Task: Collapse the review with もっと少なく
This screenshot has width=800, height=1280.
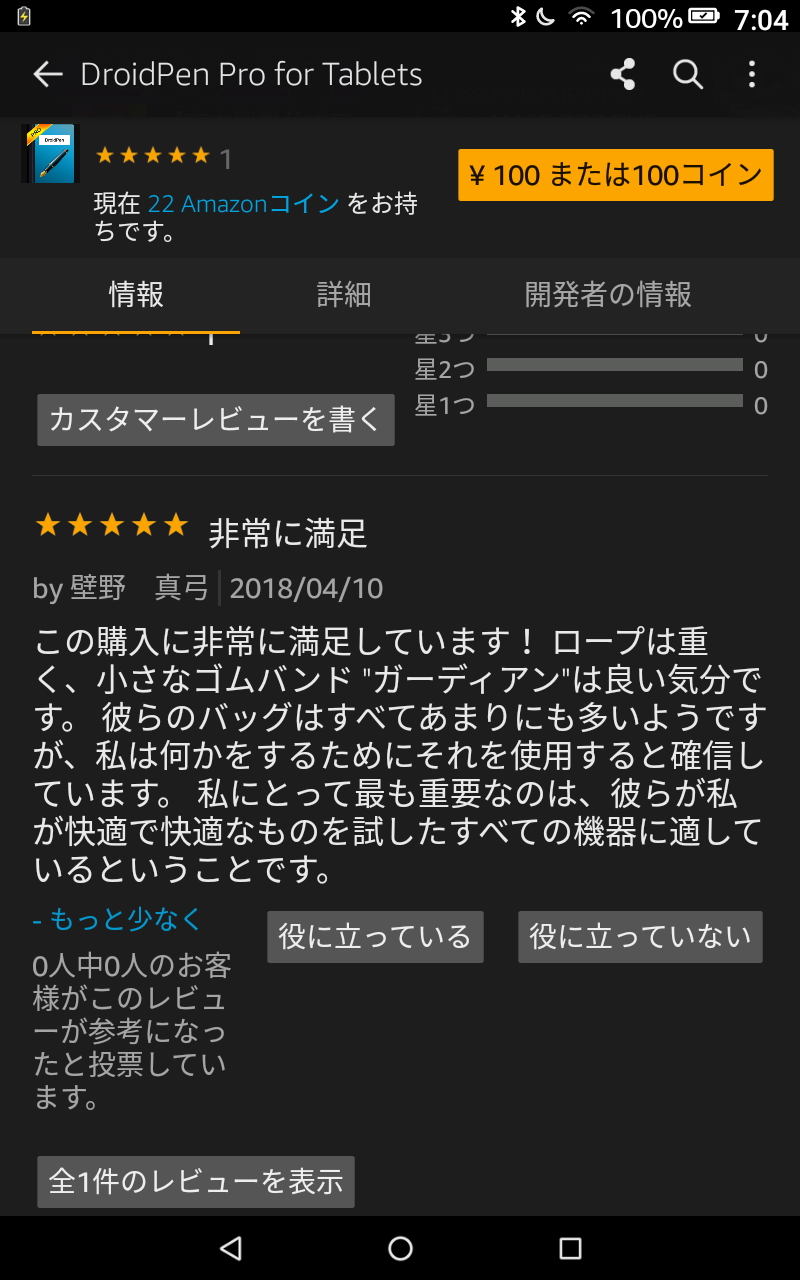Action: coord(117,919)
